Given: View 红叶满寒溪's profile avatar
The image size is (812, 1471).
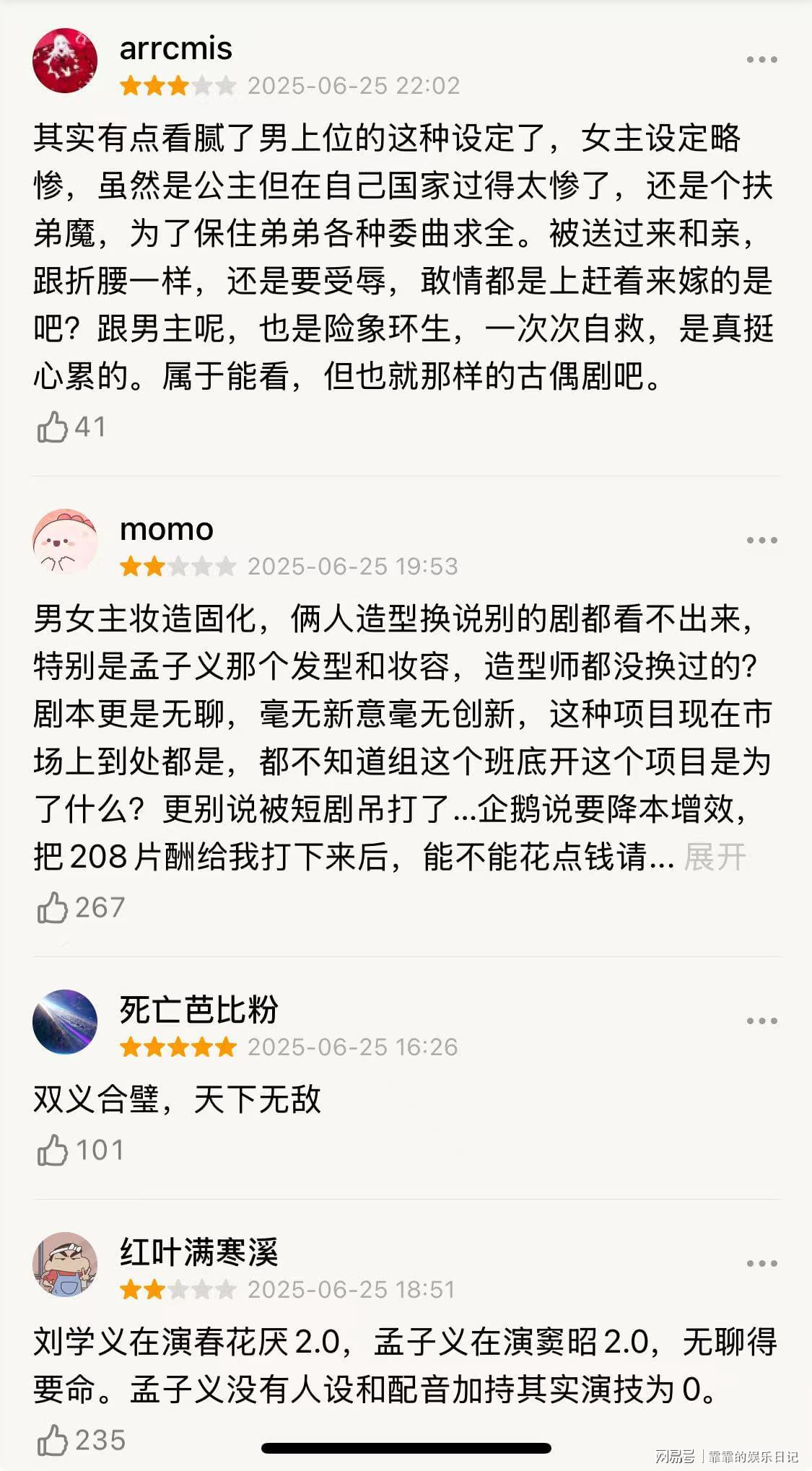Looking at the screenshot, I should [65, 1265].
